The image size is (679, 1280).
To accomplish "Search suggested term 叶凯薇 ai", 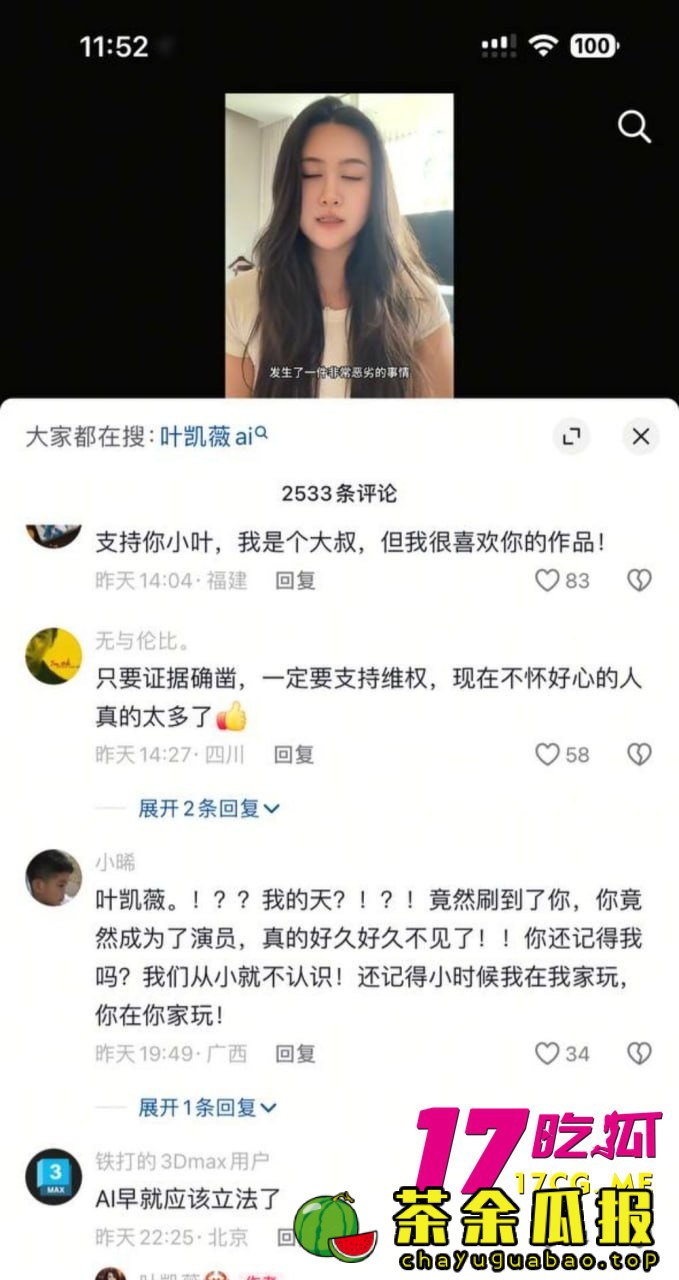I will pyautogui.click(x=214, y=437).
